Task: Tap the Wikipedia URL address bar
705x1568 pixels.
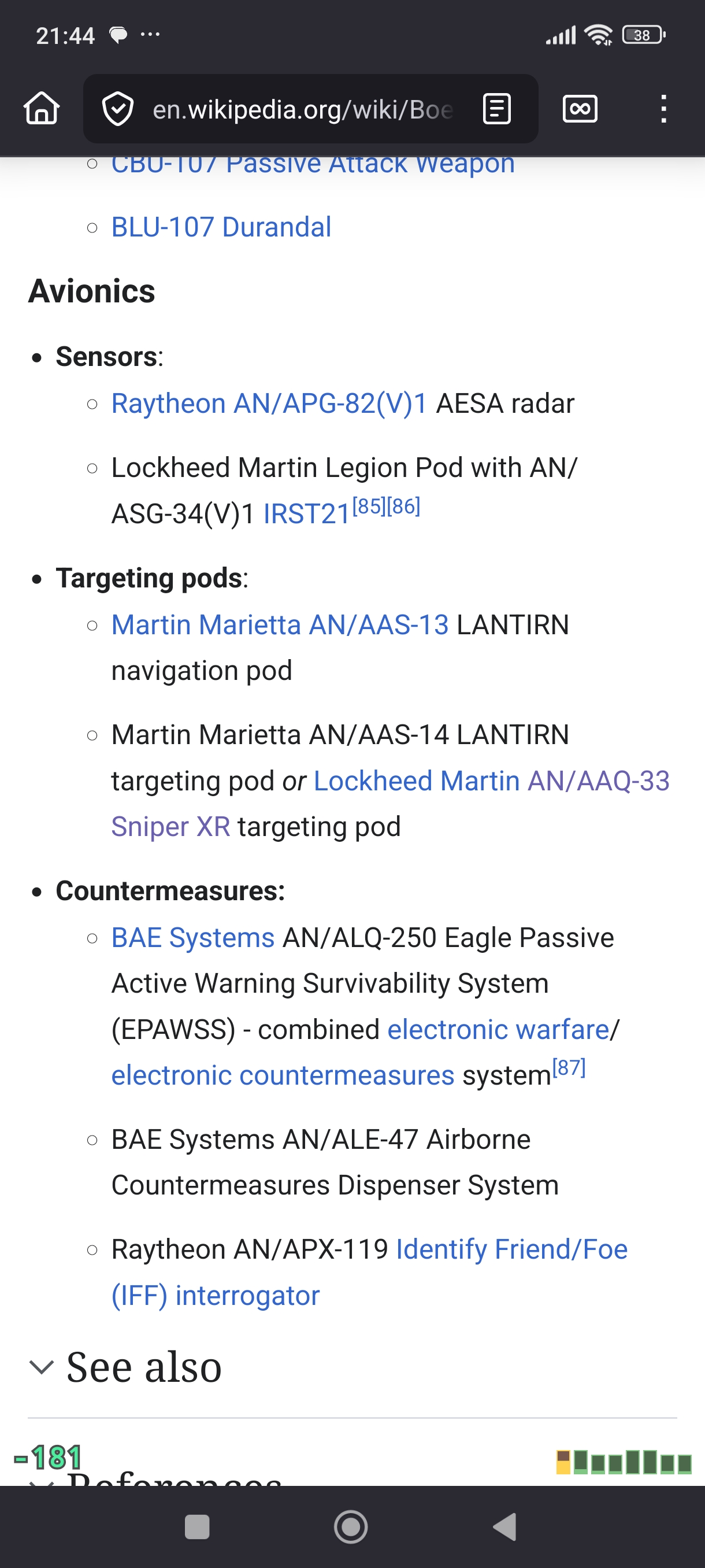Action: 302,110
